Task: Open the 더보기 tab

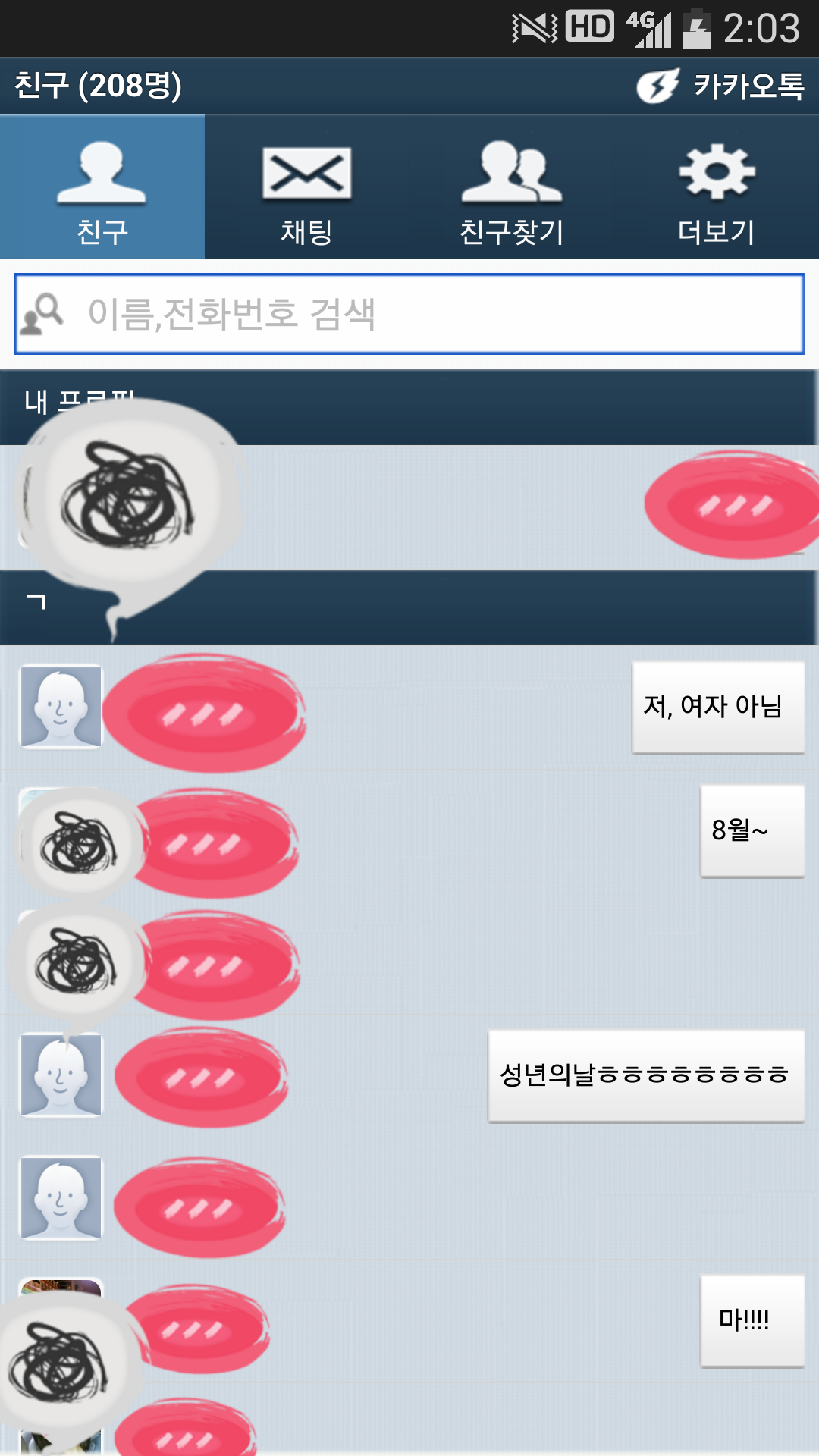Action: 717,187
